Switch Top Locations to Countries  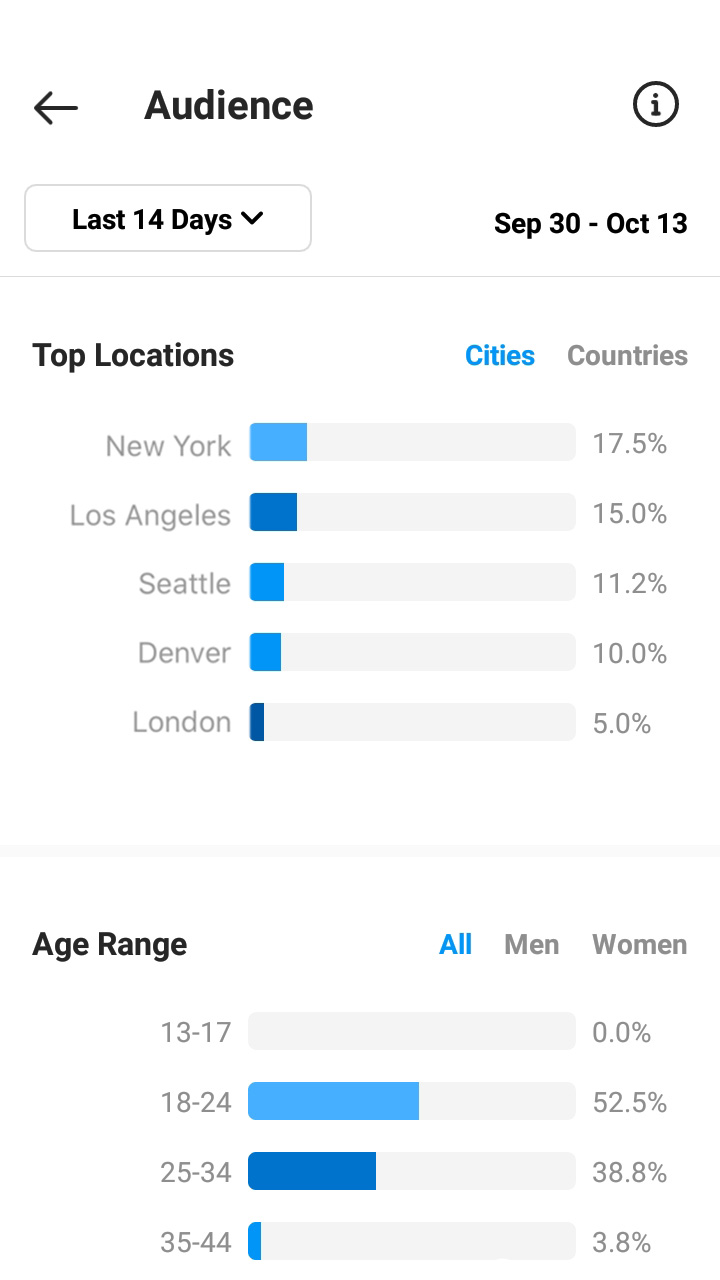(x=627, y=355)
